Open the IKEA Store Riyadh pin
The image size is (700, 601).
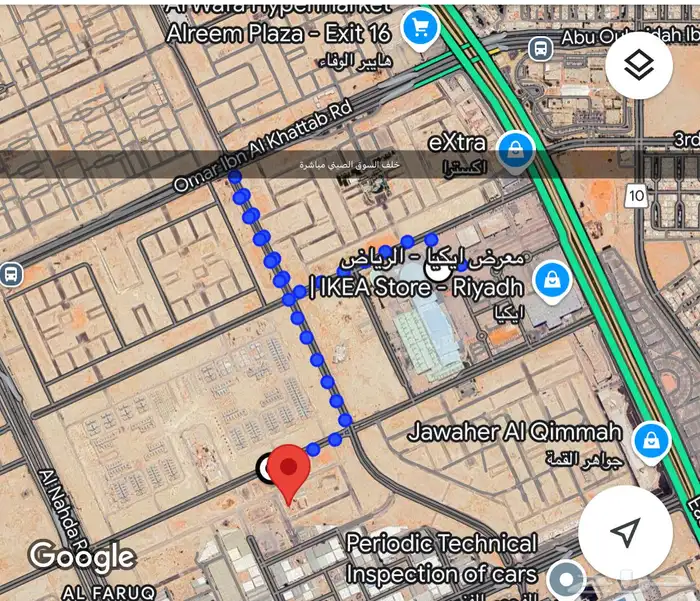[x=553, y=282]
